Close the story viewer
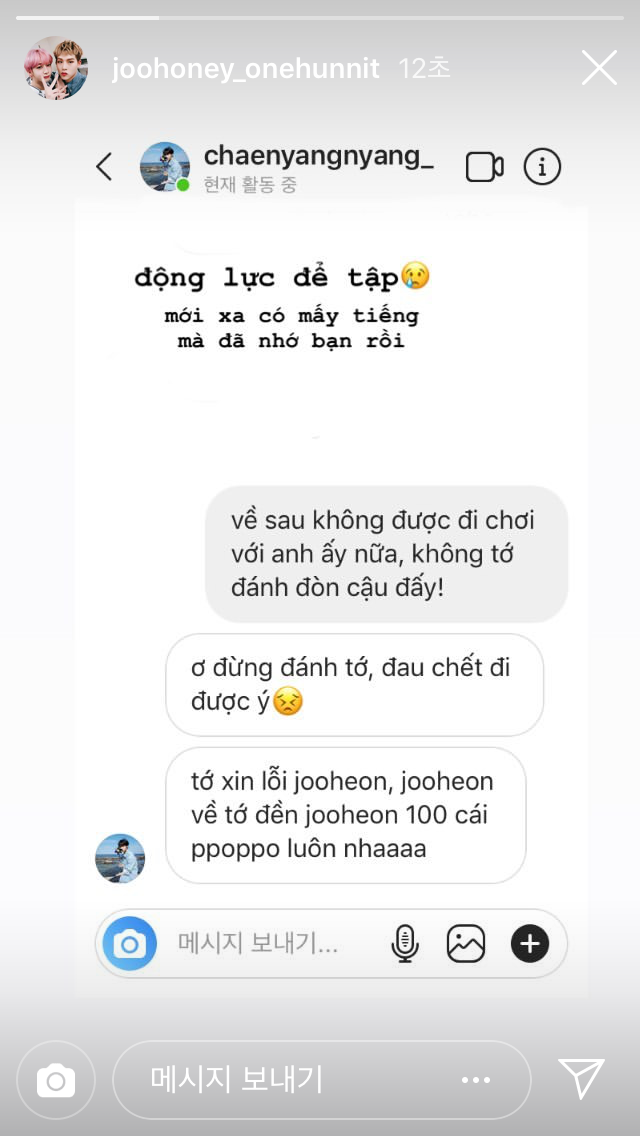This screenshot has width=640, height=1136. [599, 68]
